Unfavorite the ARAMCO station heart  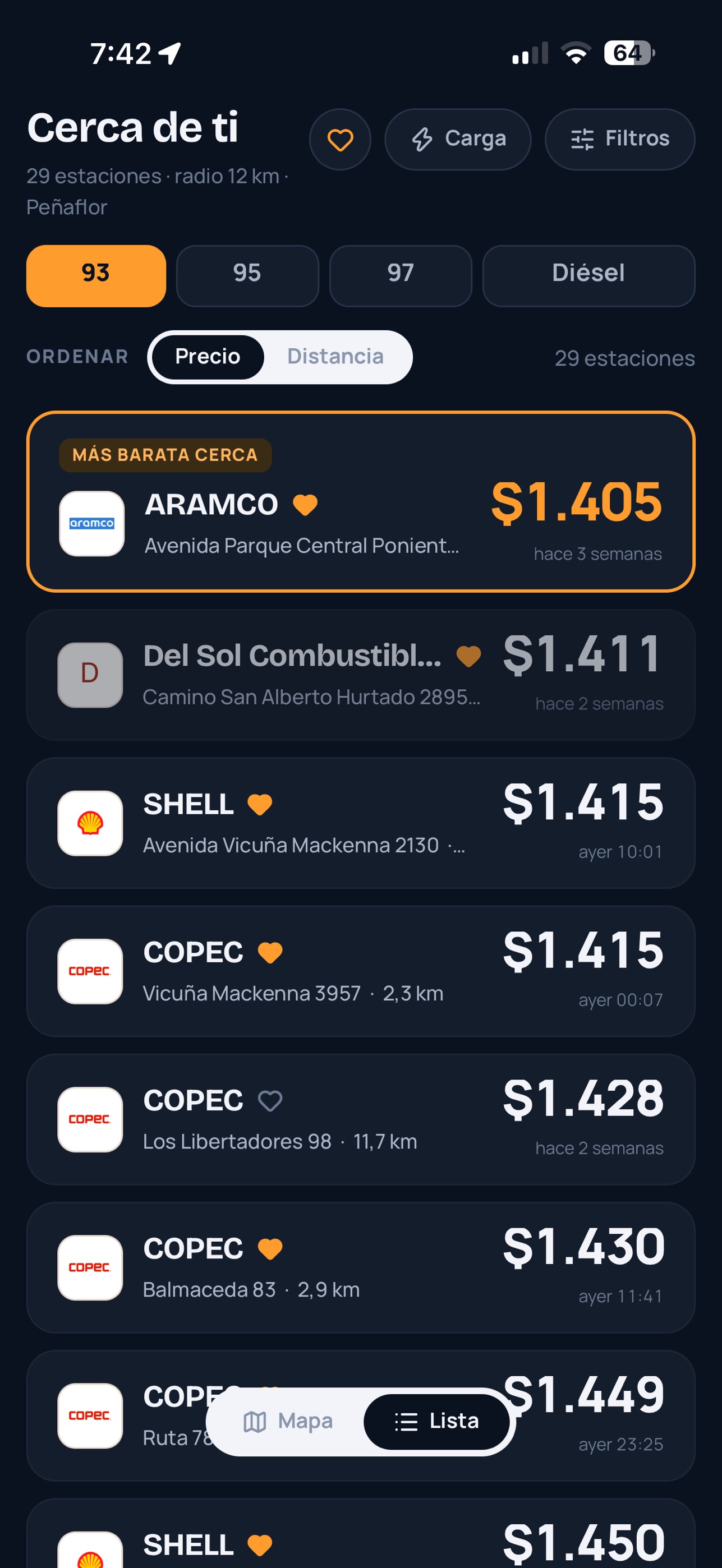(x=305, y=505)
